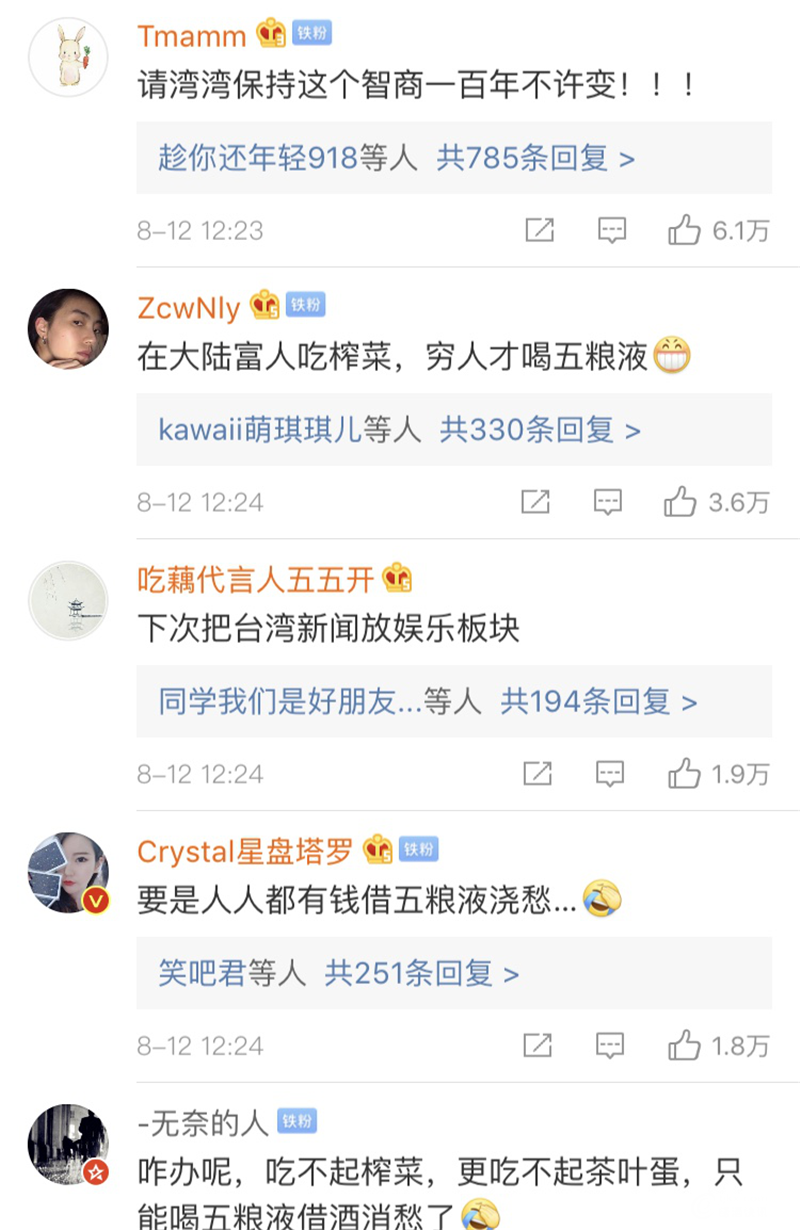Image resolution: width=800 pixels, height=1230 pixels.
Task: Reply to ZcwNly's comment
Action: (608, 502)
